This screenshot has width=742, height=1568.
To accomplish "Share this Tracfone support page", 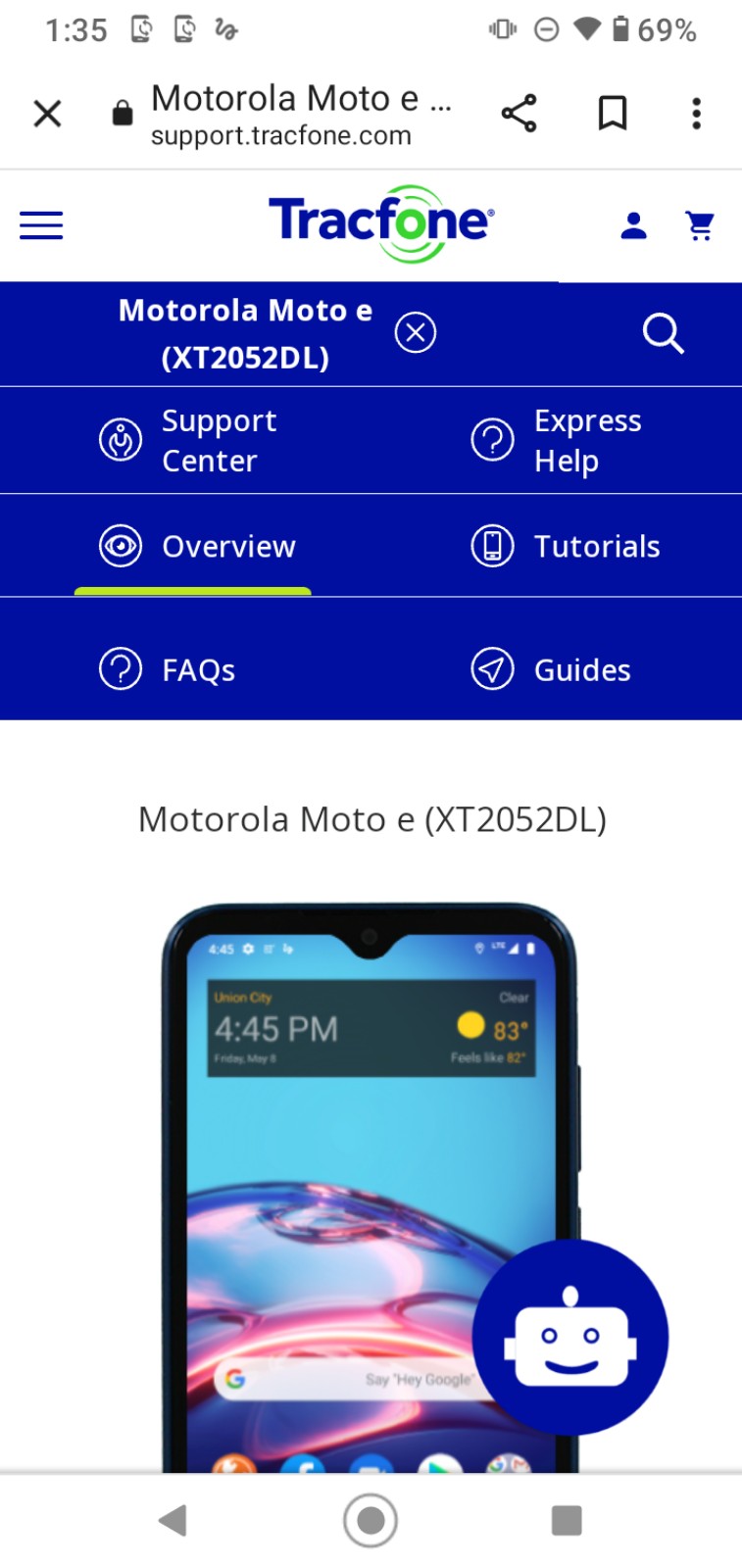I will (x=519, y=114).
